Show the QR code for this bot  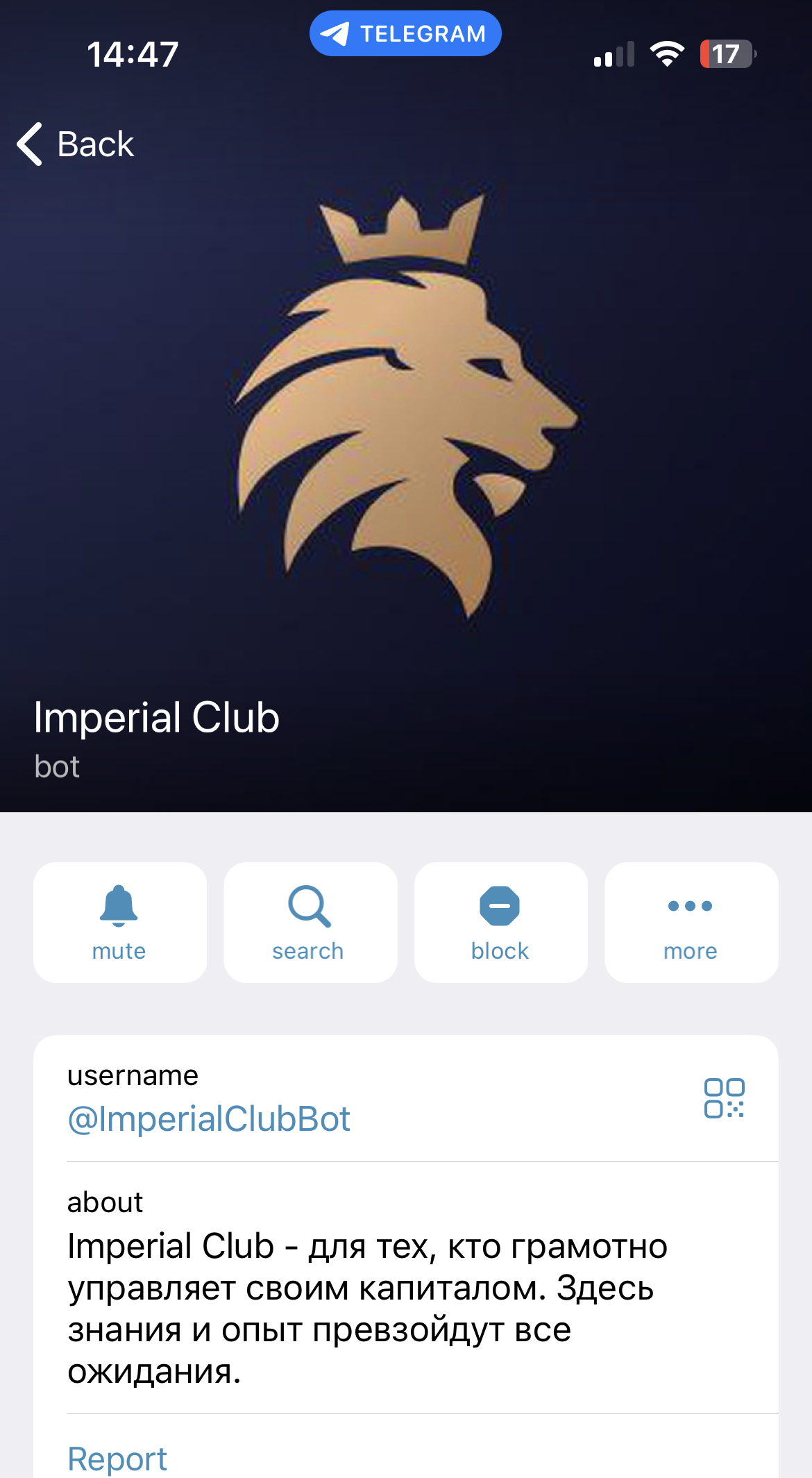[x=724, y=1098]
